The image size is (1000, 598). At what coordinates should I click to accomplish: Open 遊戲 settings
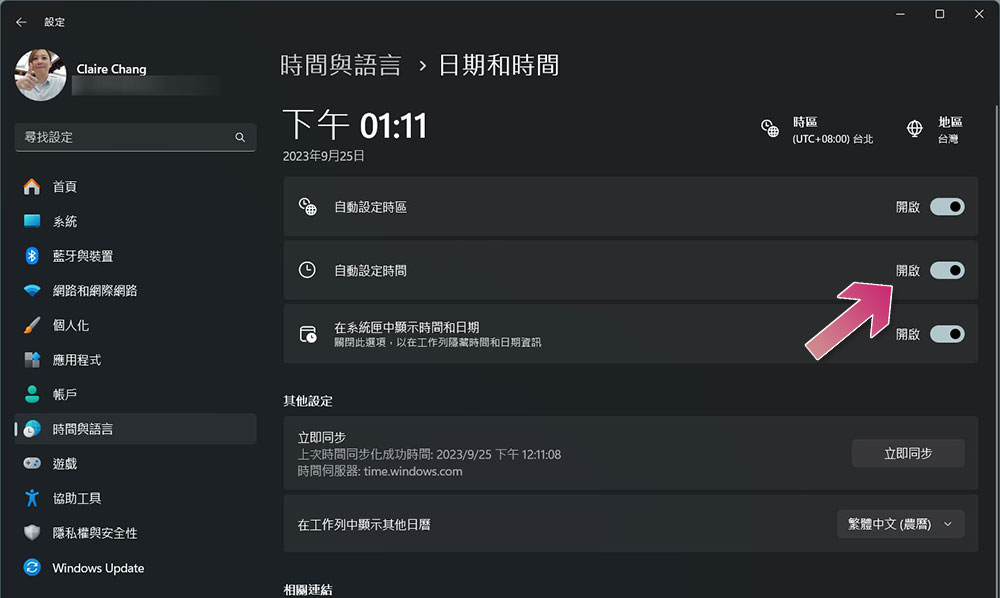[x=135, y=463]
